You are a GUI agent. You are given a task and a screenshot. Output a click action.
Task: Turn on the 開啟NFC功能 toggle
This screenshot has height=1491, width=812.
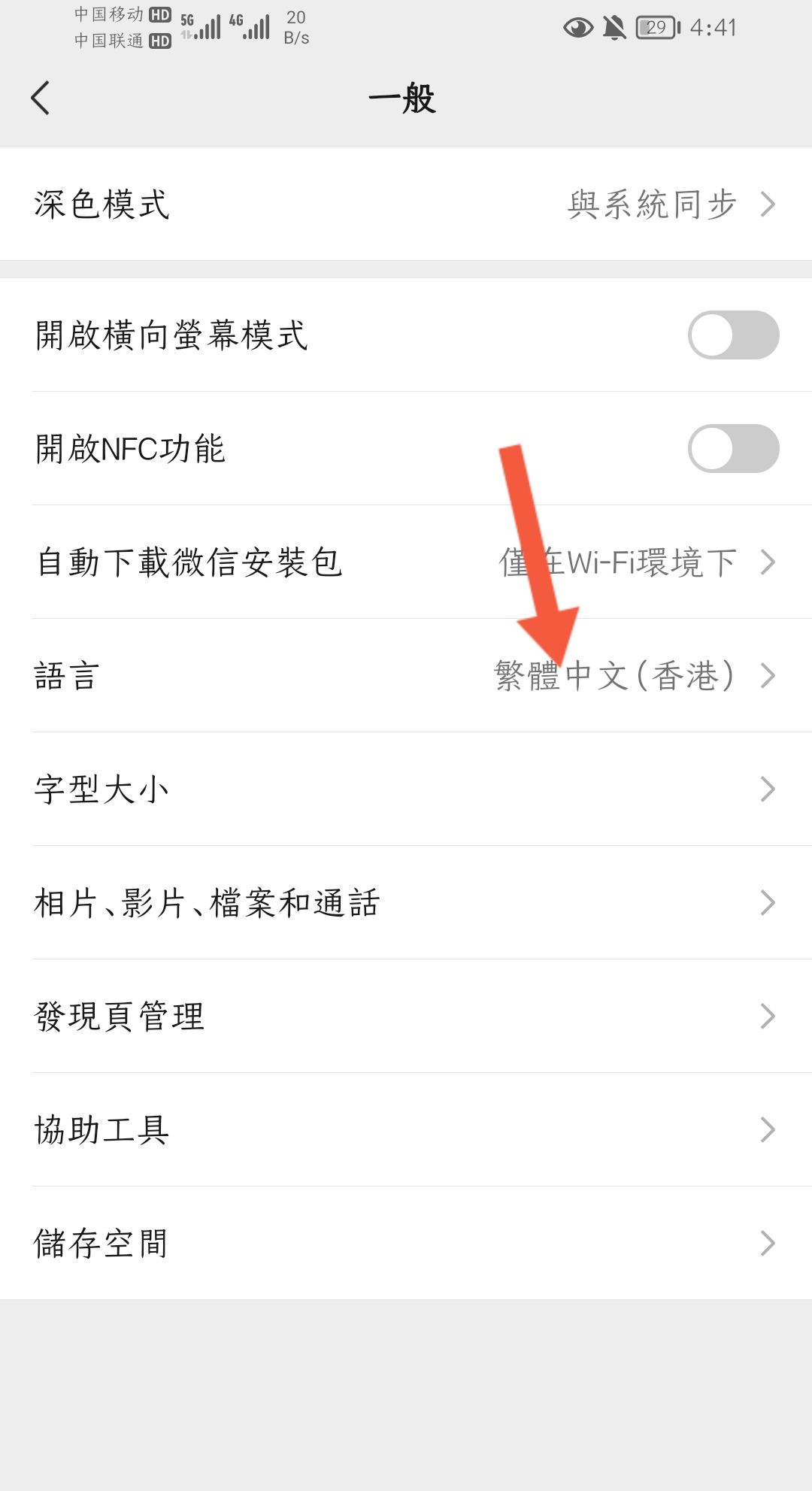[x=733, y=450]
